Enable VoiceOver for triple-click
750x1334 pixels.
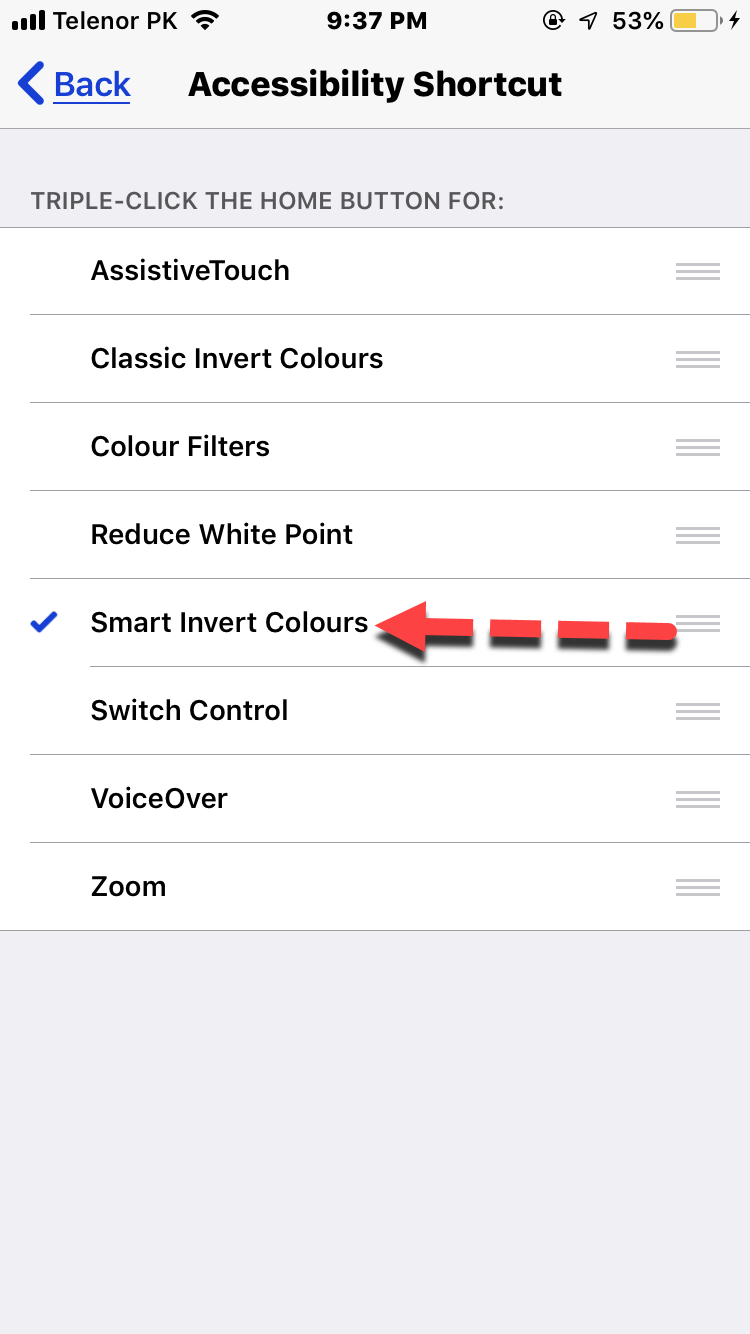159,799
